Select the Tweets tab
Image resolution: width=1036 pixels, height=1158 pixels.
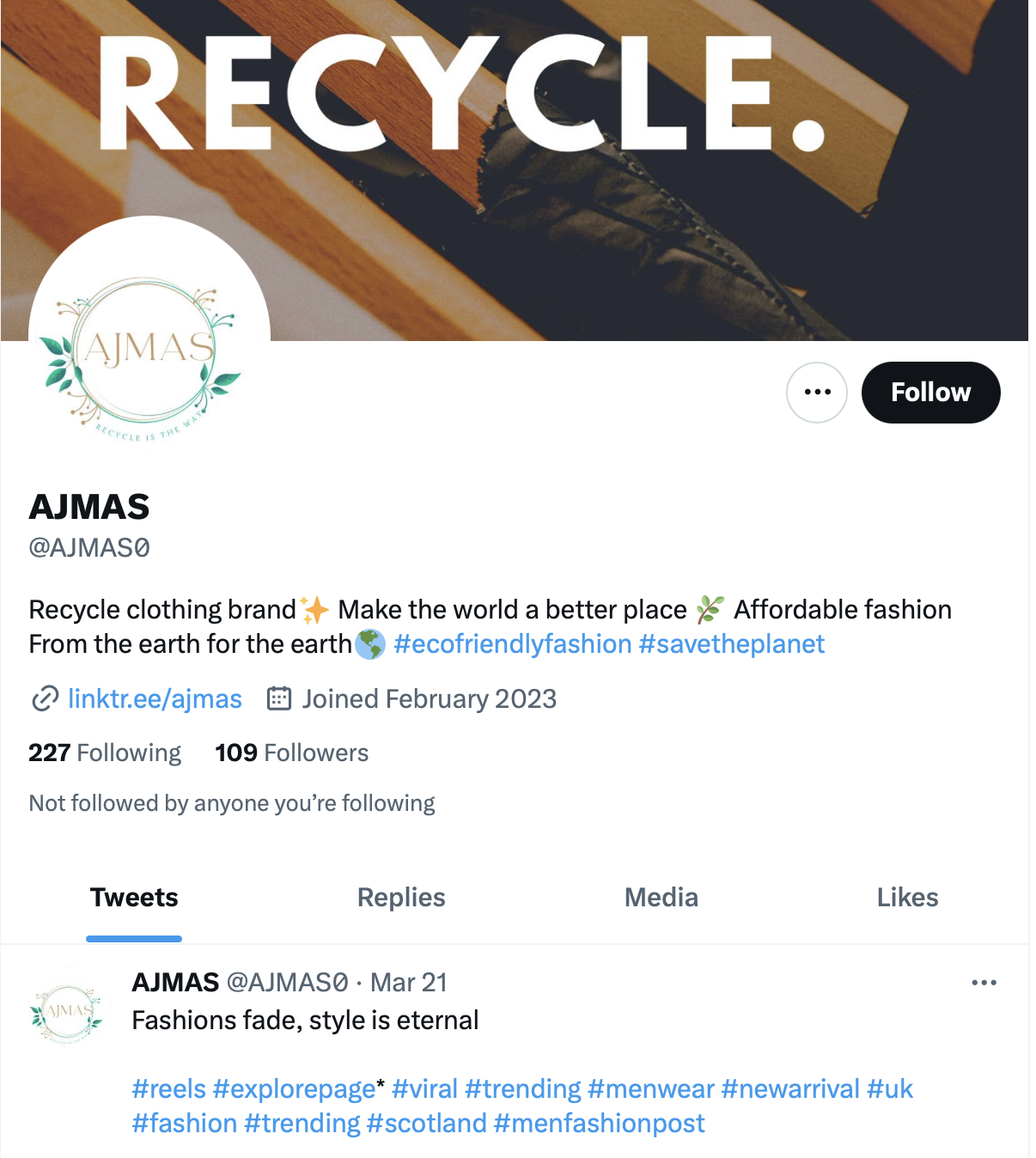pos(134,898)
